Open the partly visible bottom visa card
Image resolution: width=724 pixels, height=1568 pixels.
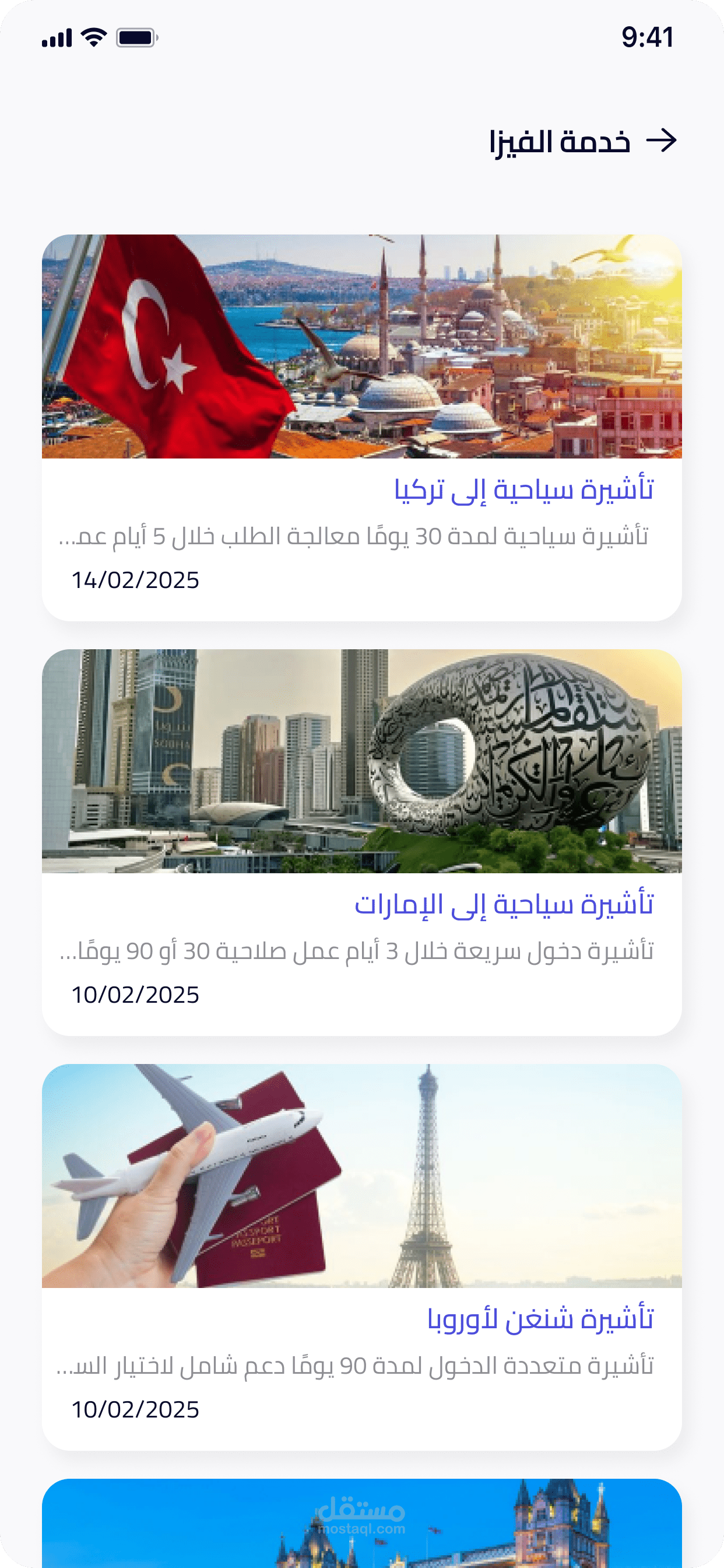362,1523
